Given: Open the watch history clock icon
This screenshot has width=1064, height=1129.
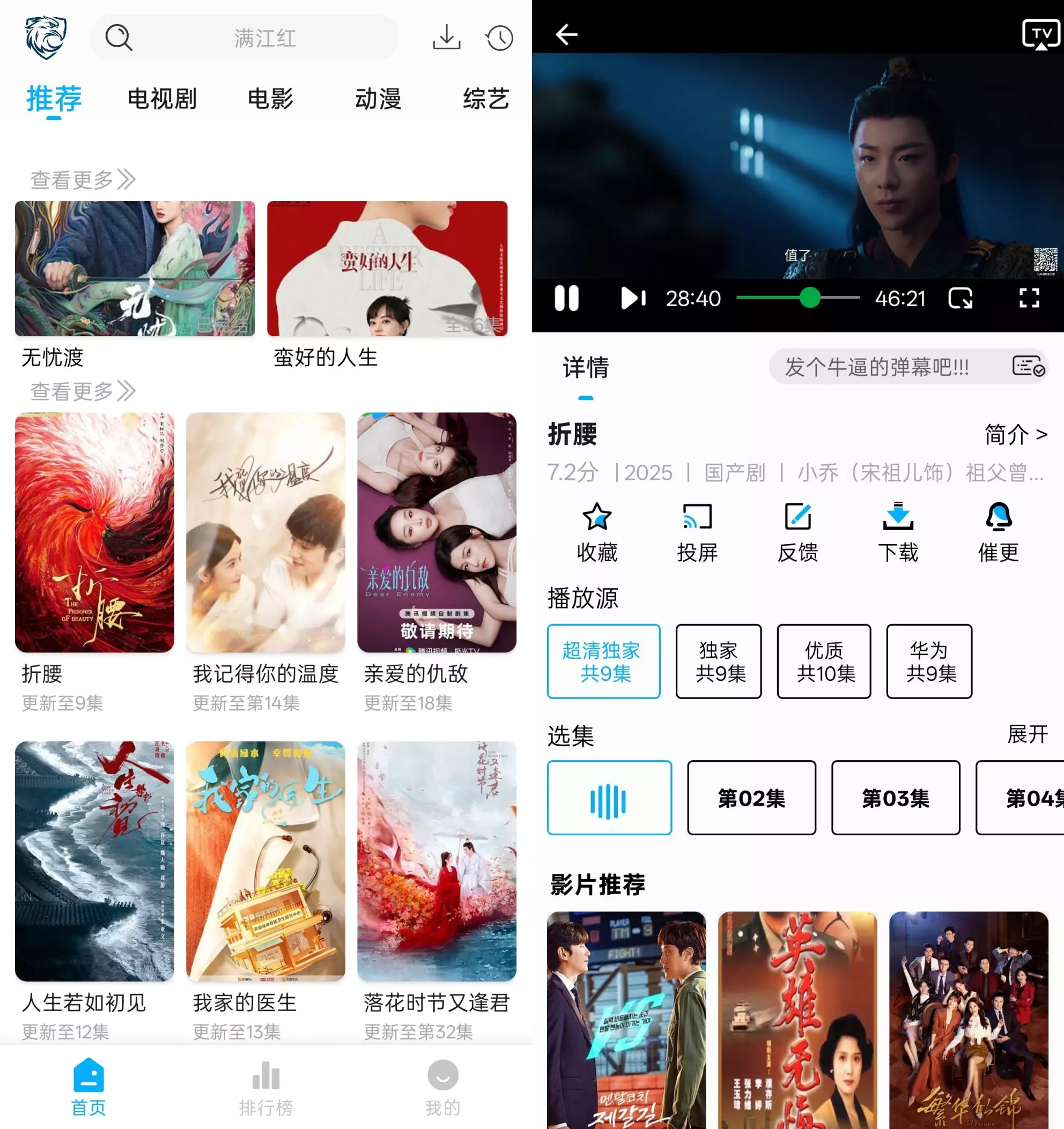Looking at the screenshot, I should (x=499, y=38).
